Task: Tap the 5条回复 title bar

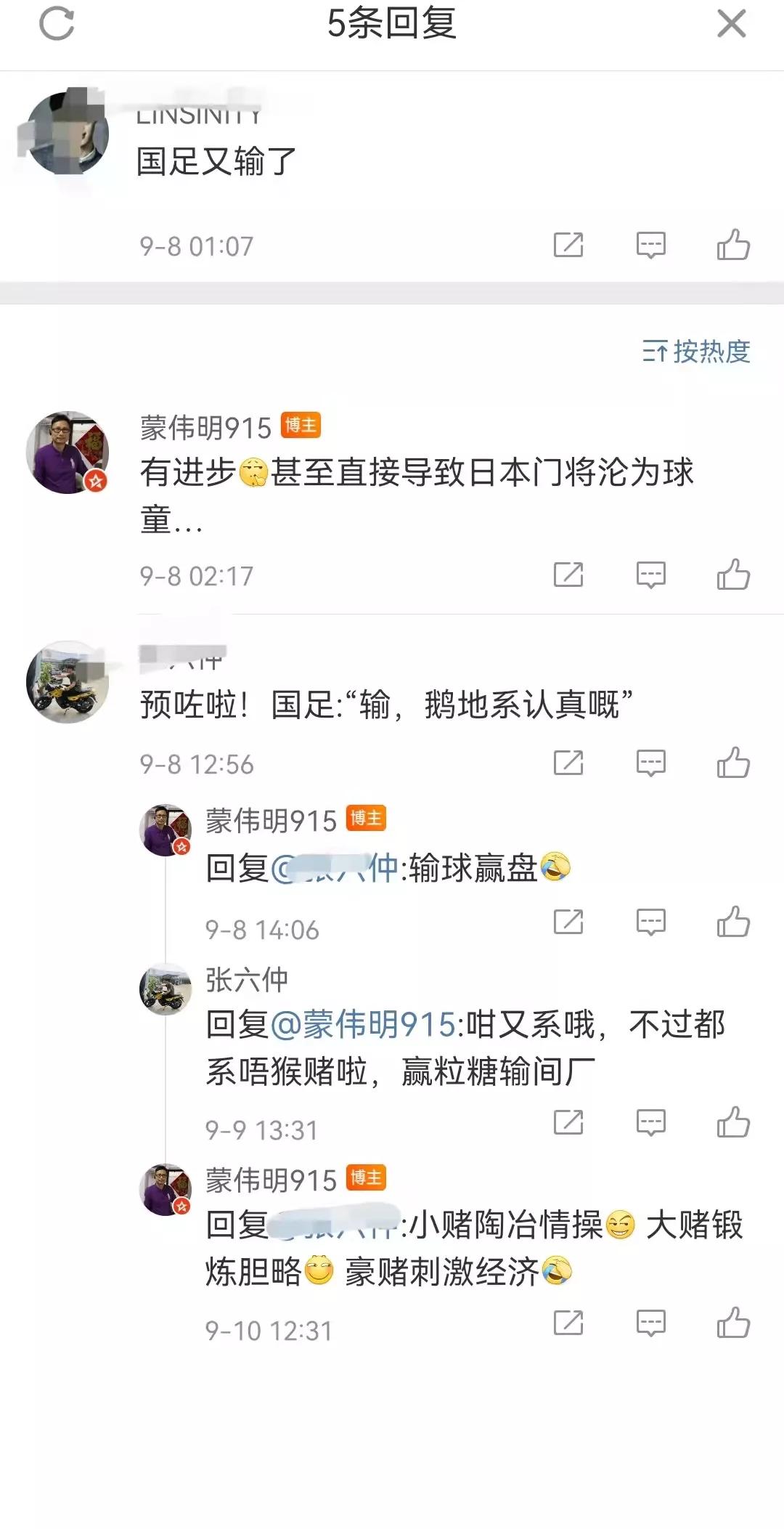Action: click(392, 24)
